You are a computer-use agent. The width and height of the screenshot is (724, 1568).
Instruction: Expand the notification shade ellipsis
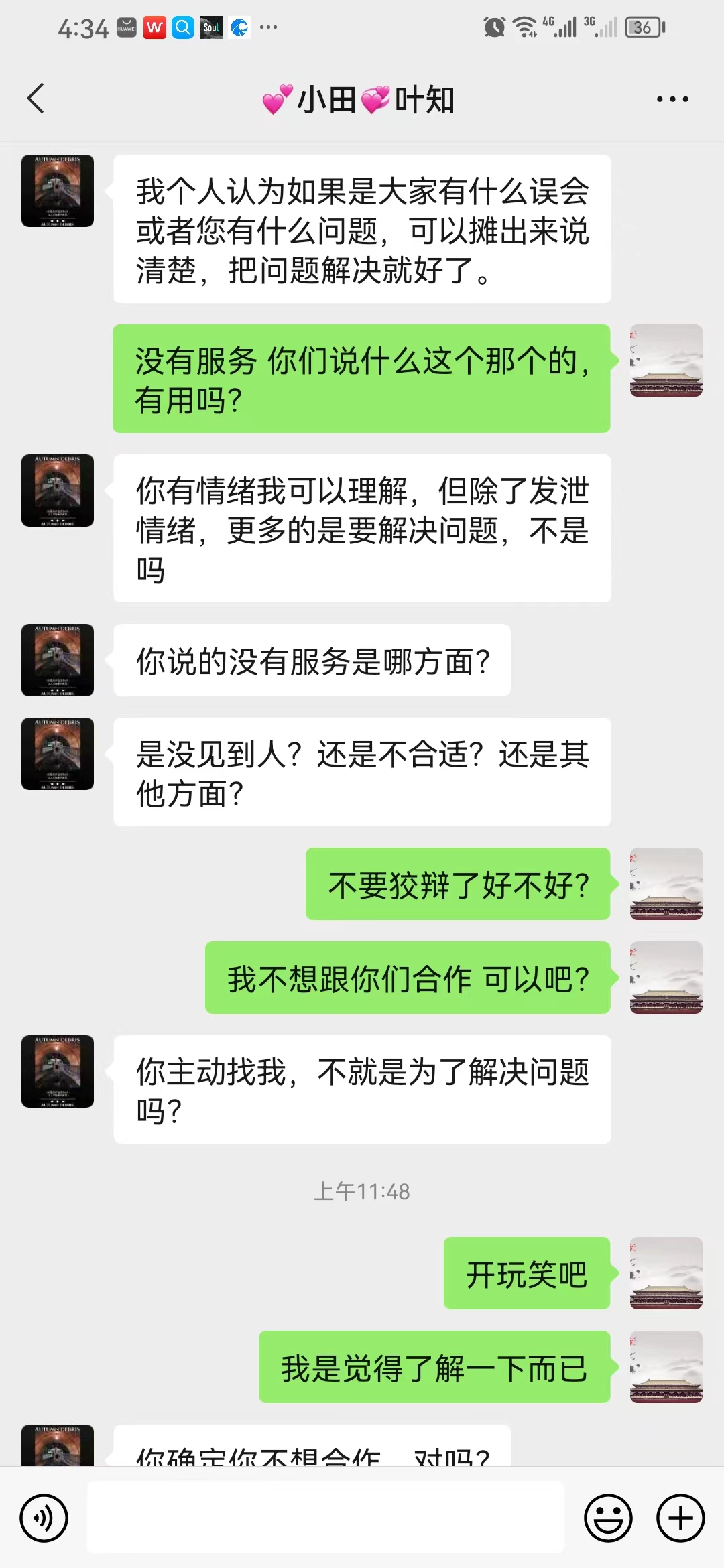click(267, 28)
